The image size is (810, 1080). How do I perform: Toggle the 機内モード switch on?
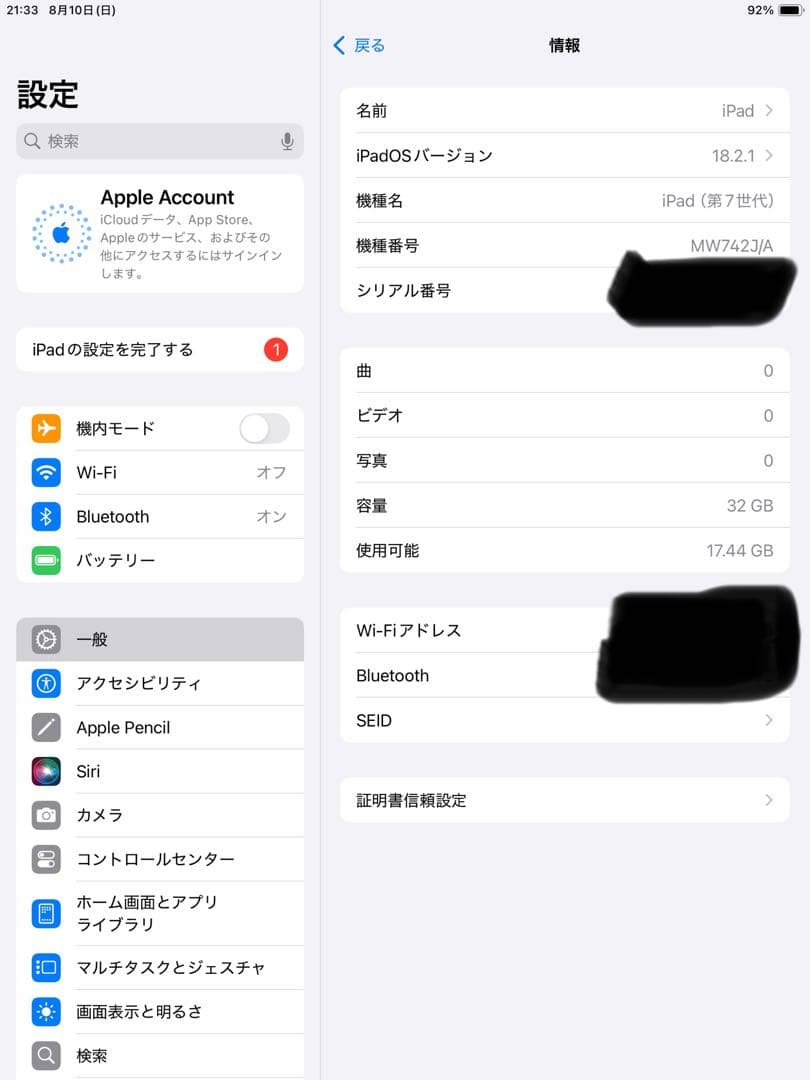click(263, 428)
